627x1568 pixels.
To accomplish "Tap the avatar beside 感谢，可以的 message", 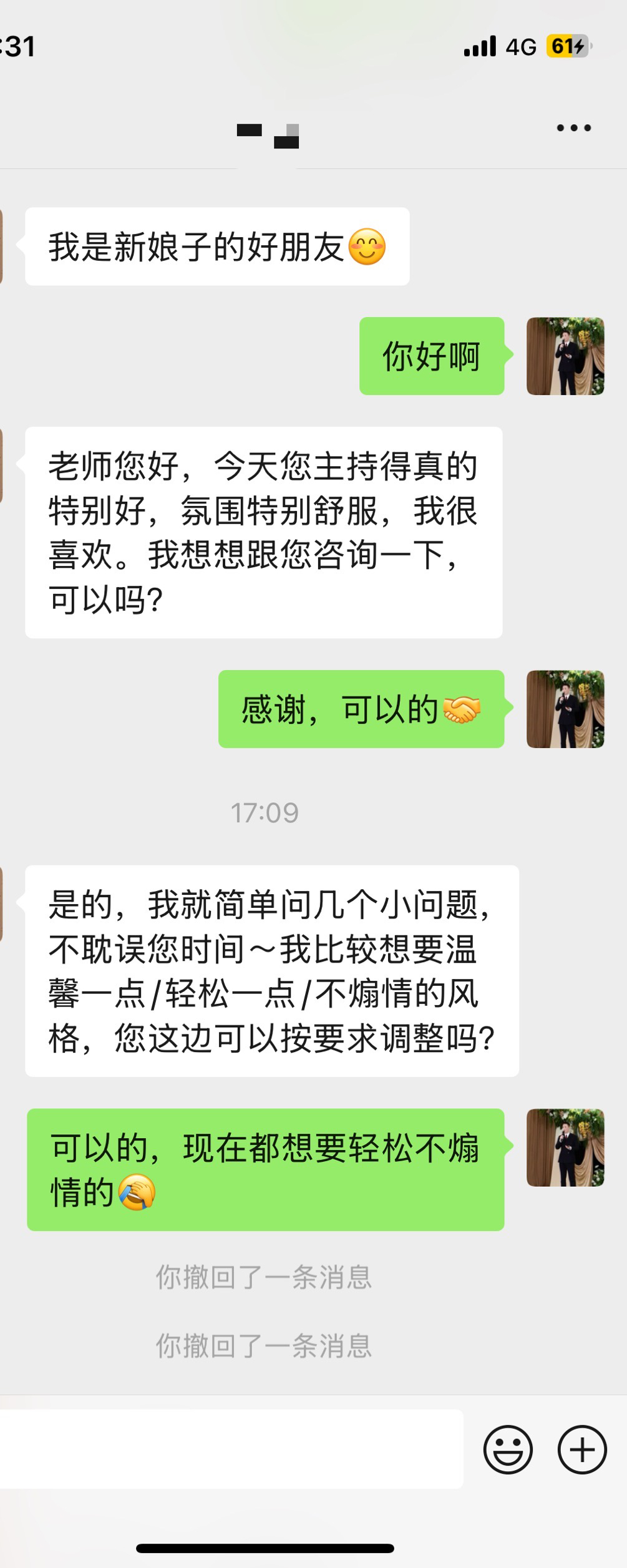I will (565, 709).
